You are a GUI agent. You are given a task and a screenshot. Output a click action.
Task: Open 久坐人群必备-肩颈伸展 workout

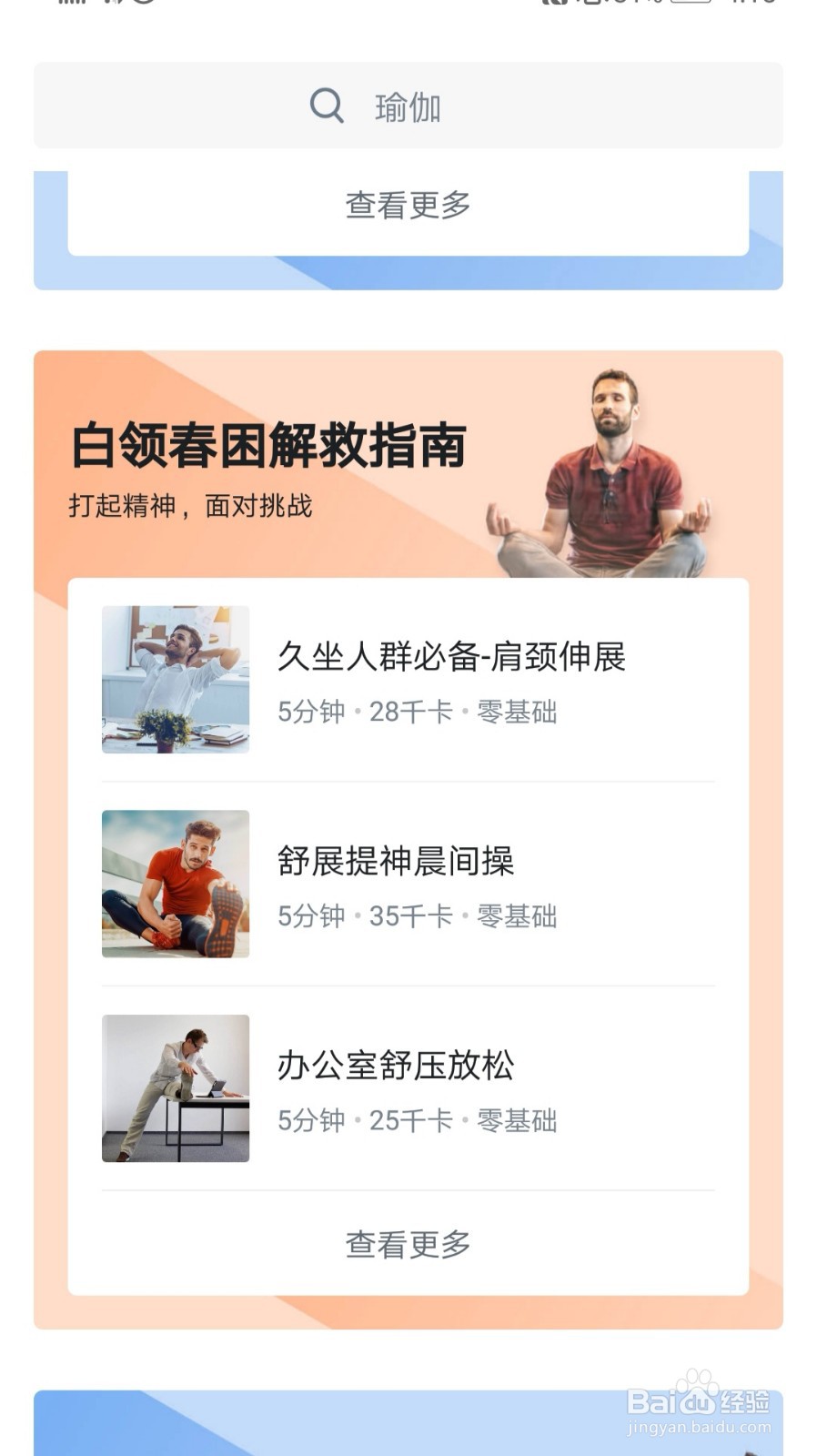point(408,680)
